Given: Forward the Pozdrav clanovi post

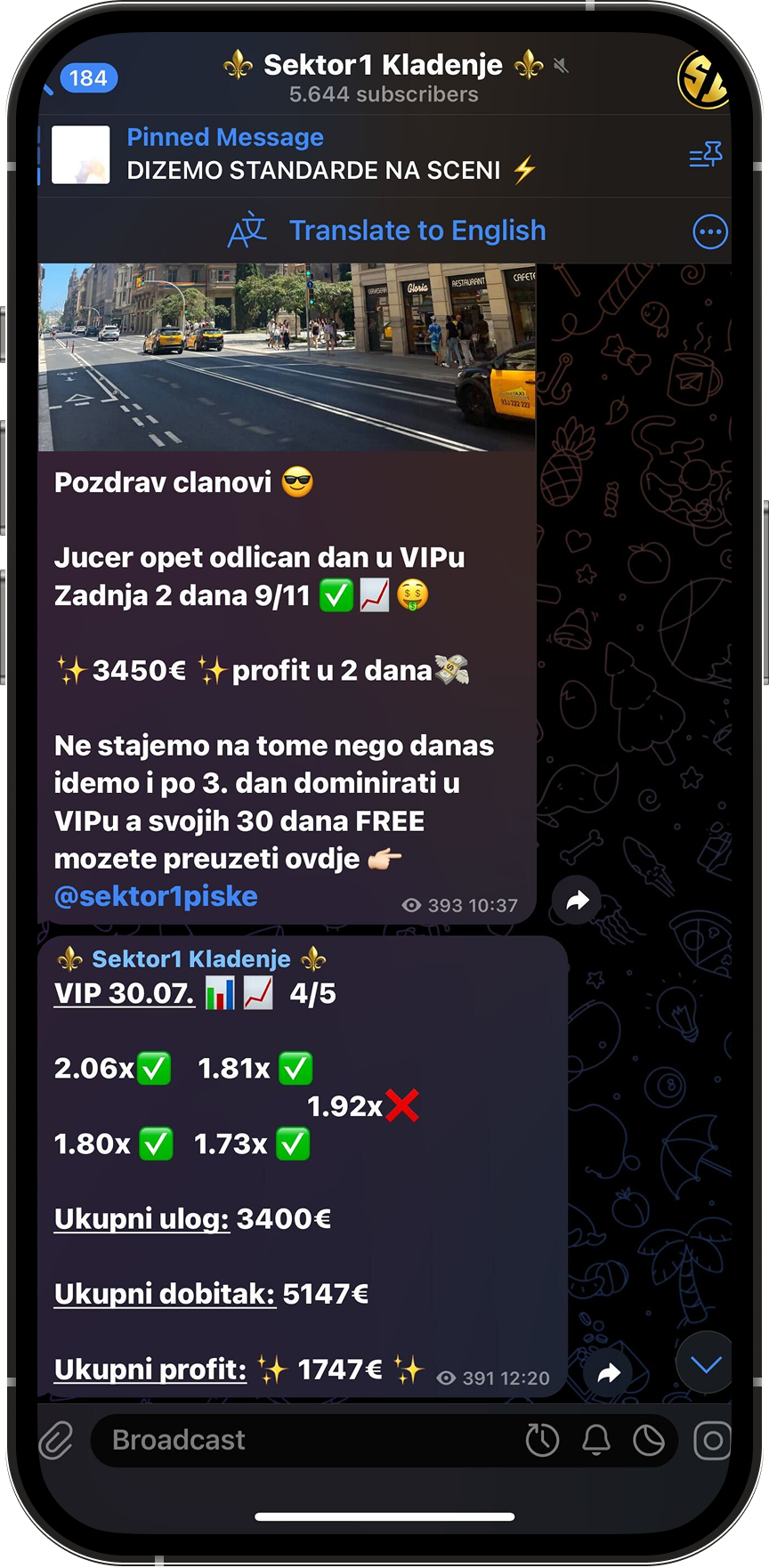Looking at the screenshot, I should (577, 900).
